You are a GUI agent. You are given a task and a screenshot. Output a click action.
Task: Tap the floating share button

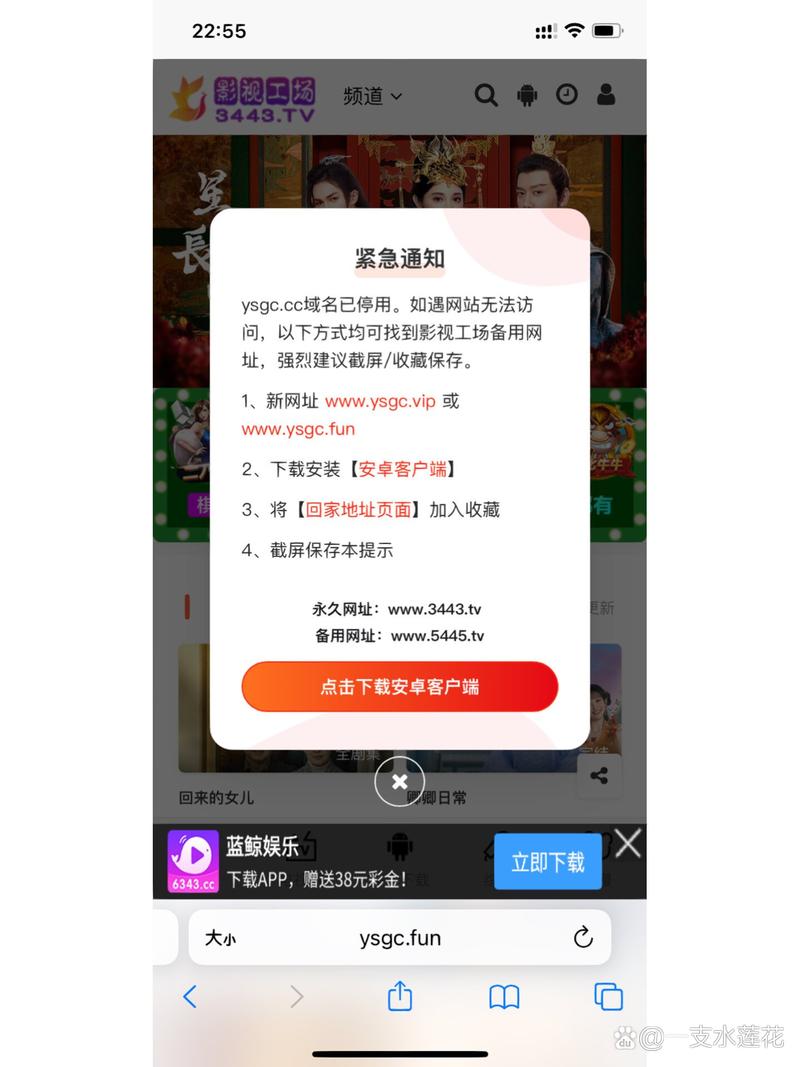(599, 776)
